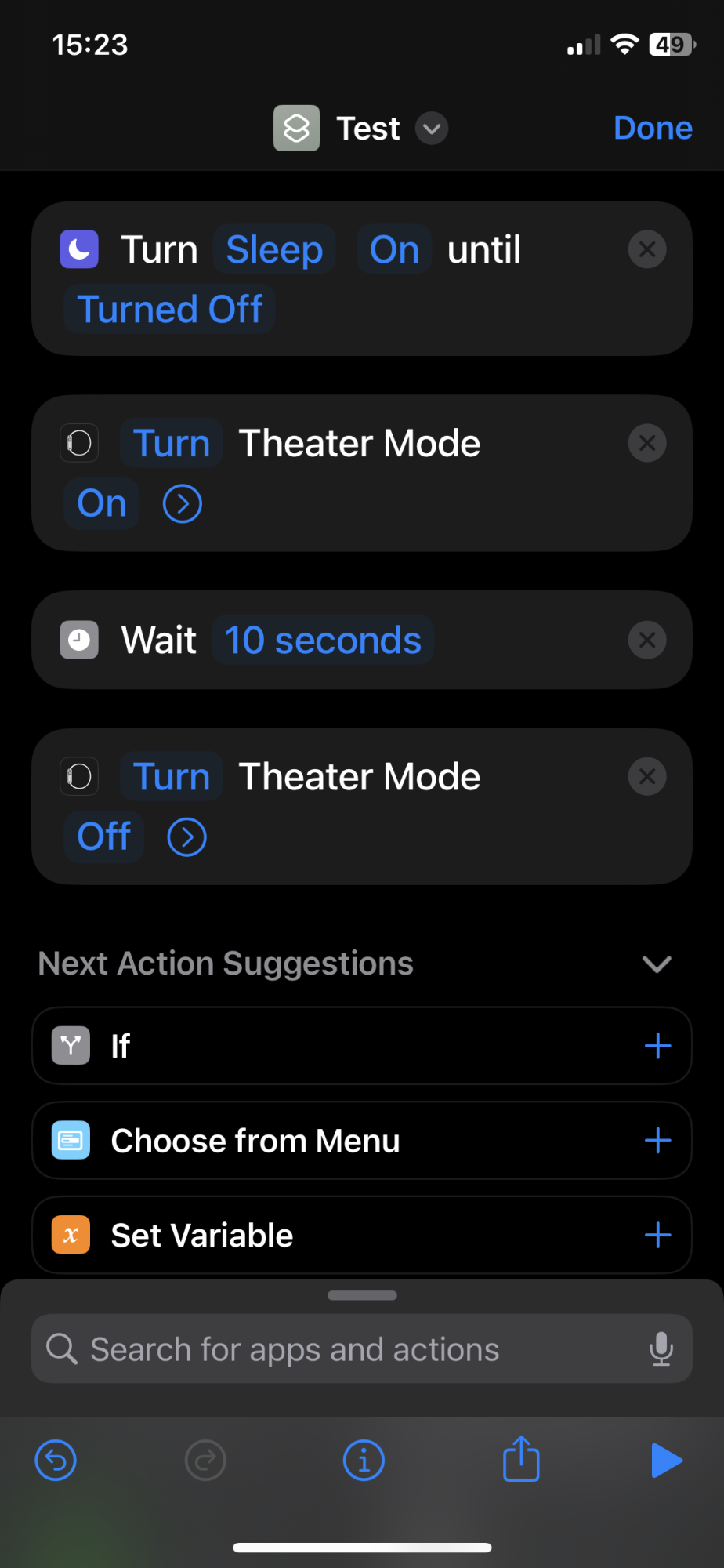Screen dimensions: 724x1568
Task: Expand the Theater Mode Off action details
Action: [x=187, y=837]
